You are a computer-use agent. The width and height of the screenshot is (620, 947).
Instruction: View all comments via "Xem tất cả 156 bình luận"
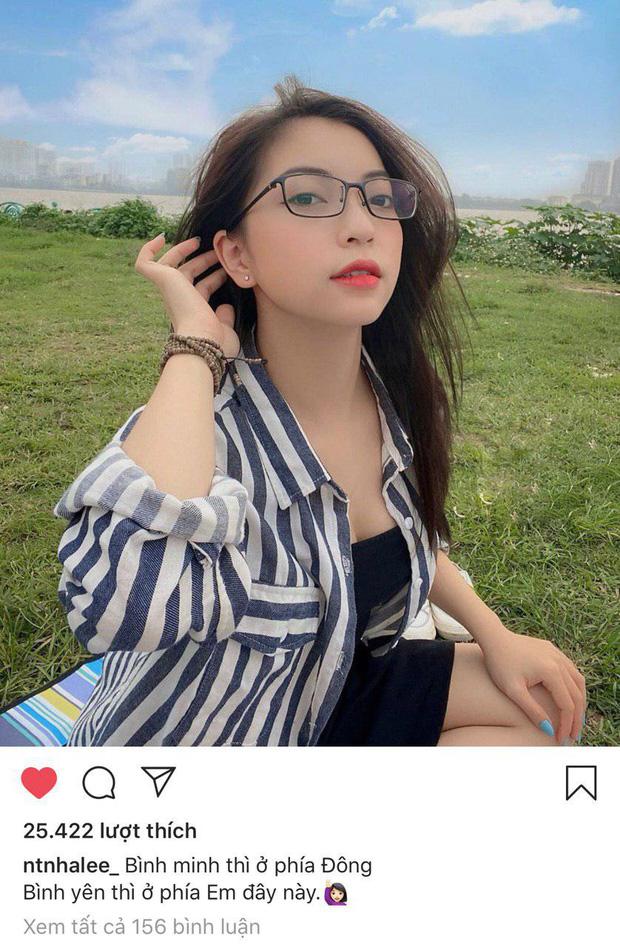(141, 926)
